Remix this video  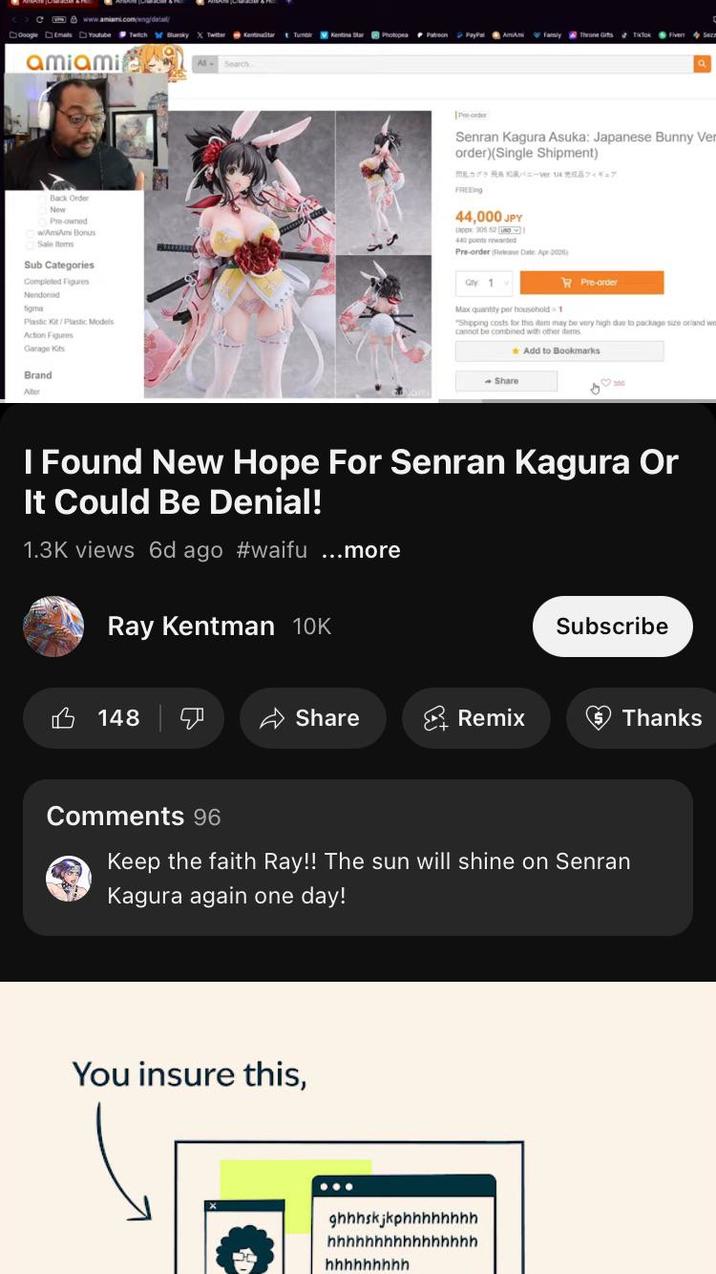click(x=475, y=718)
